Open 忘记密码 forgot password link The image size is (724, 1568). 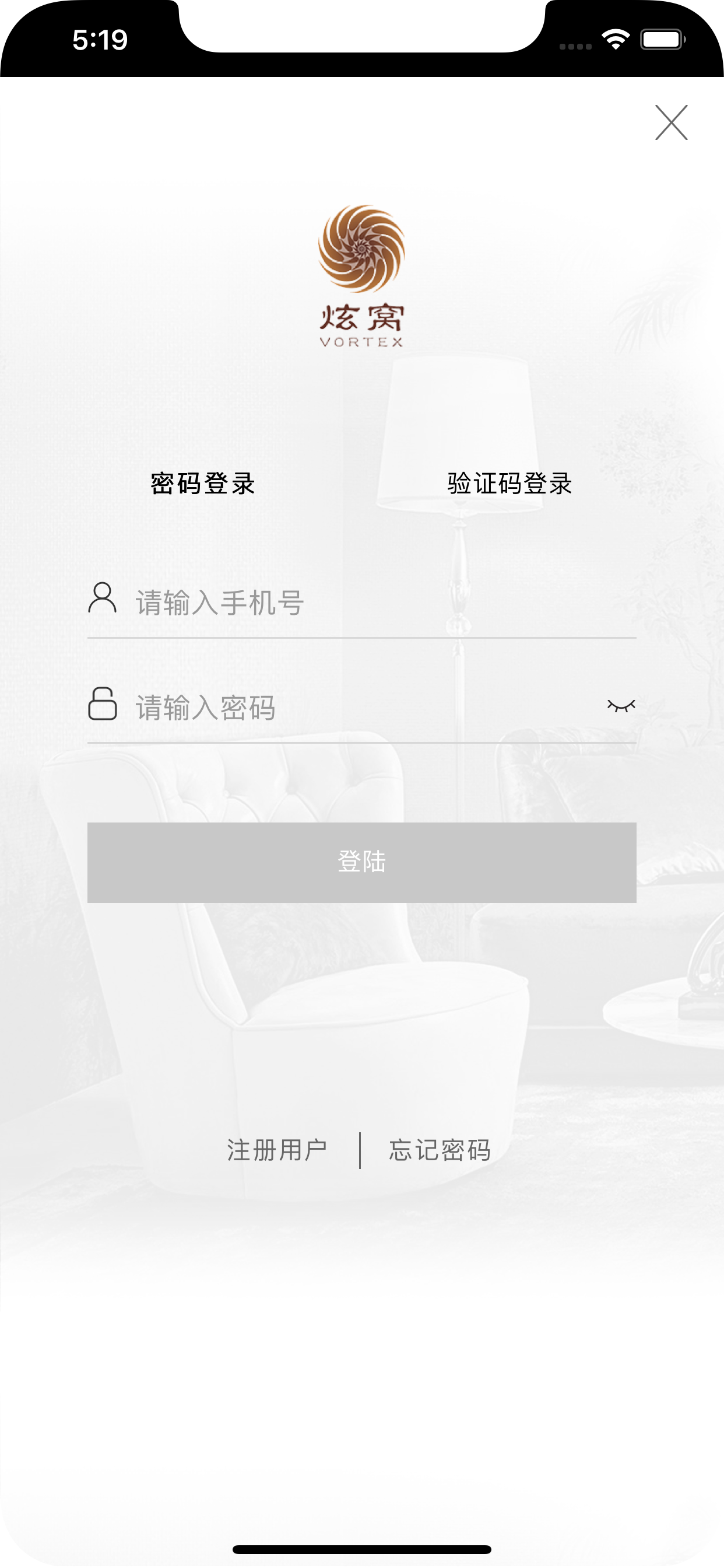[440, 1150]
